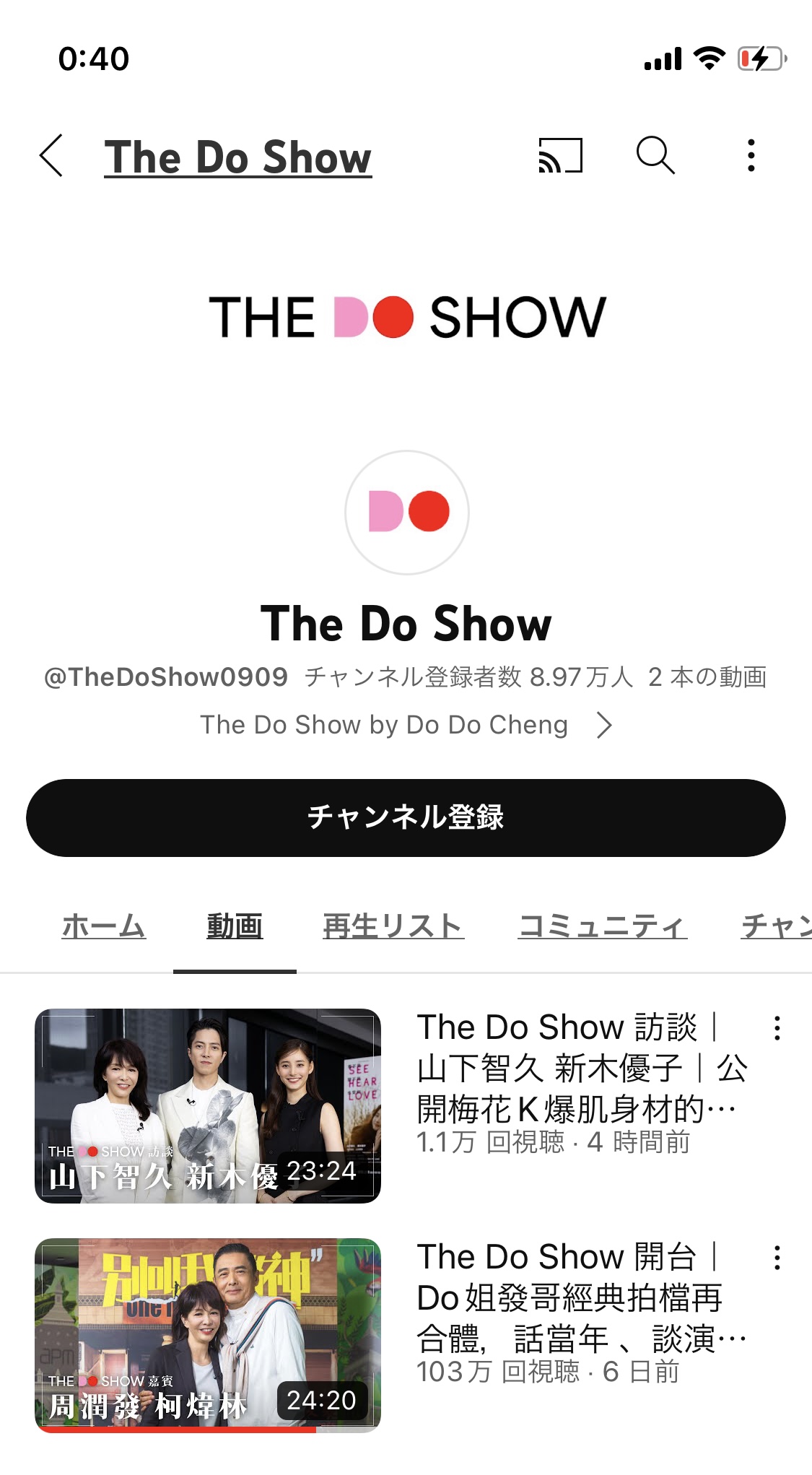Go back from The Do Show channel
This screenshot has width=812, height=1475.
click(52, 156)
